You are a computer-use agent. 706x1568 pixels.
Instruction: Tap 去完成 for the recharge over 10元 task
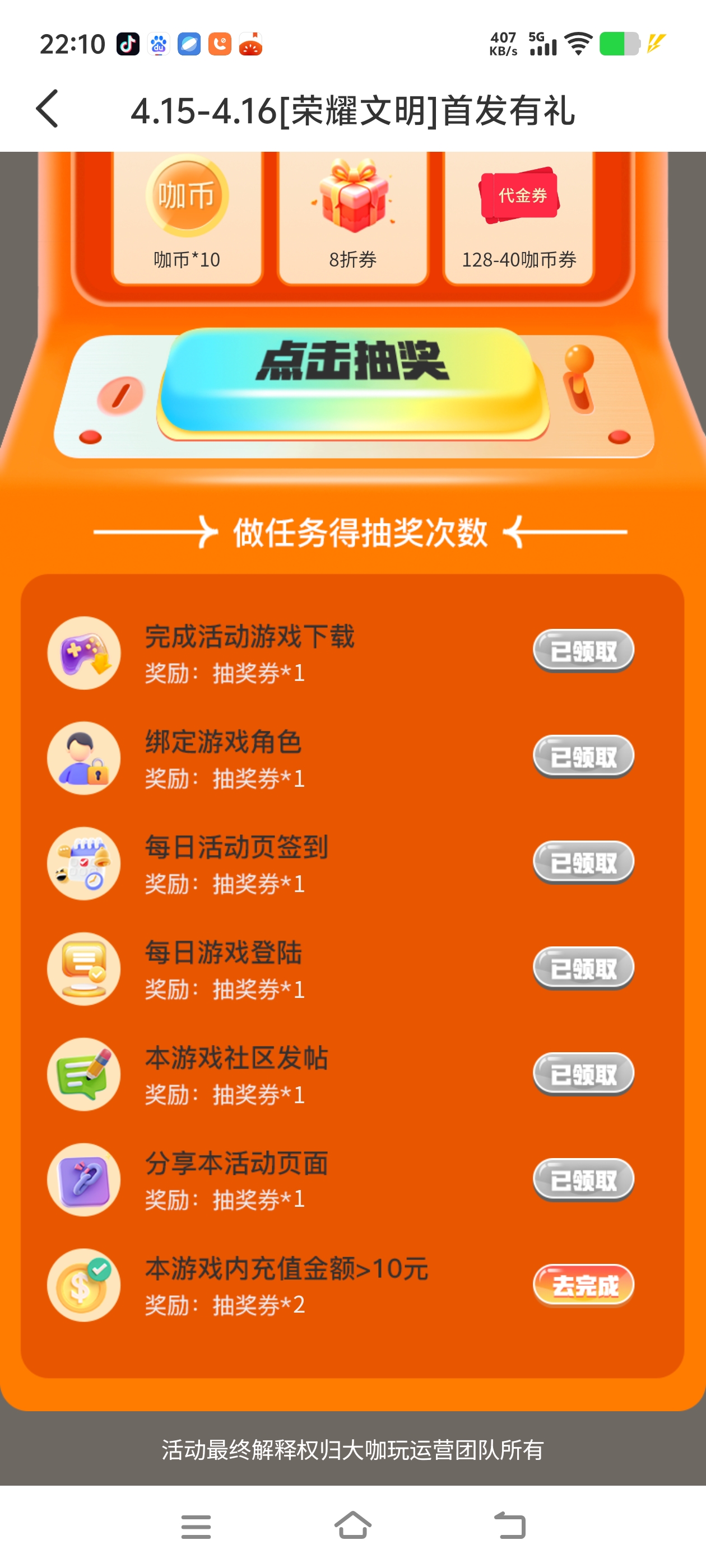pyautogui.click(x=583, y=1285)
